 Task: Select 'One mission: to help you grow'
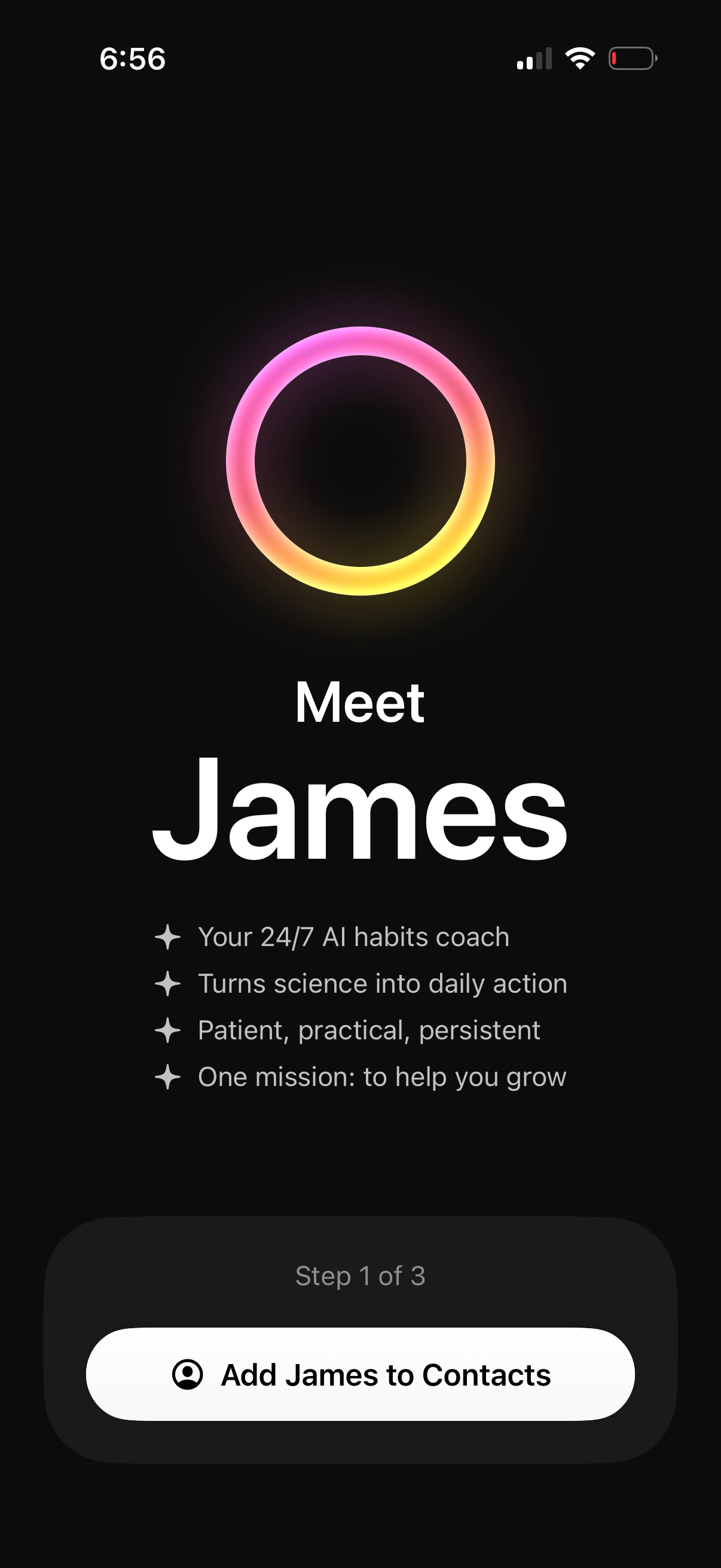point(381,1076)
